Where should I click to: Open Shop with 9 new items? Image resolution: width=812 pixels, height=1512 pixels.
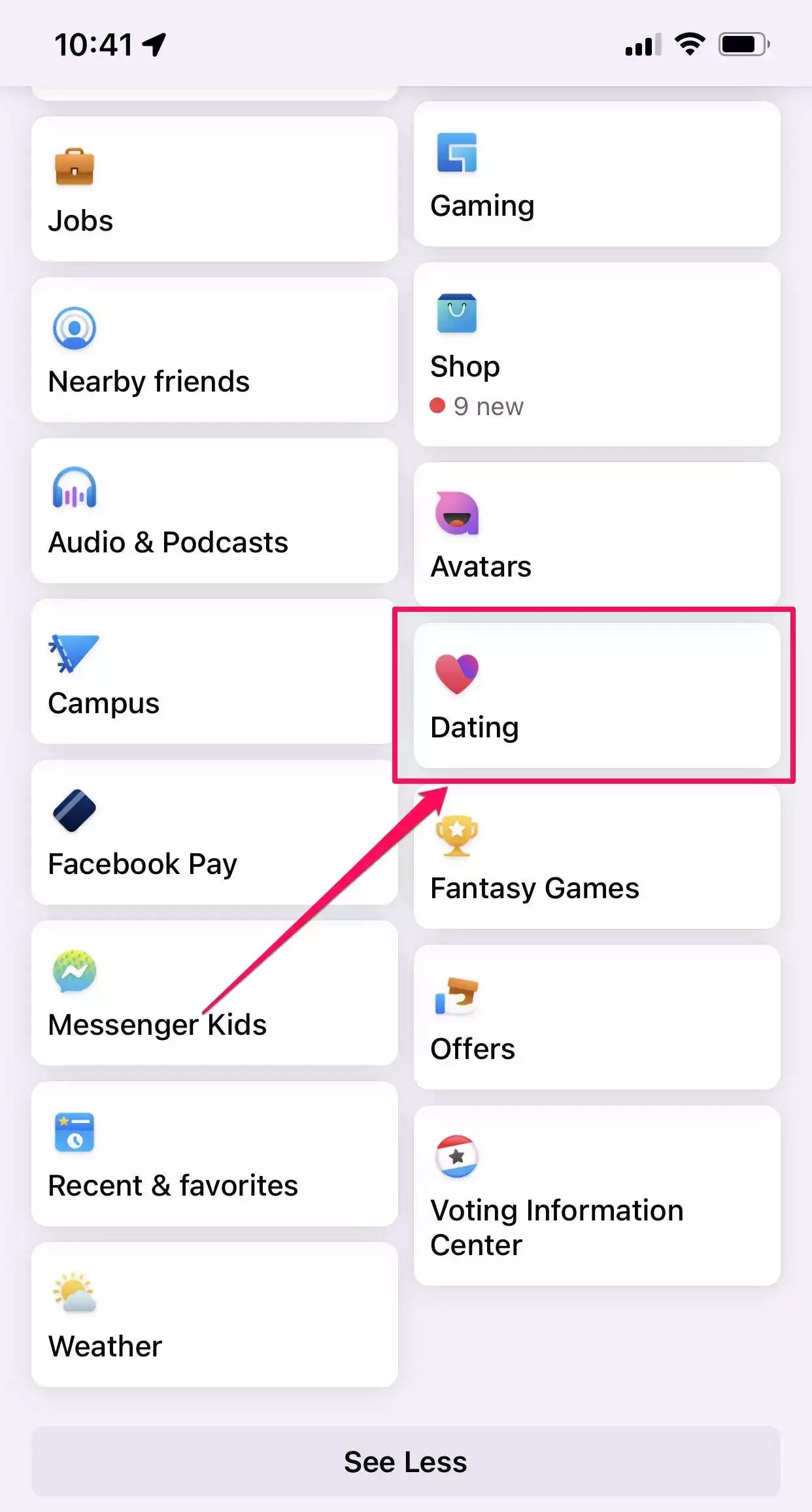pos(596,354)
